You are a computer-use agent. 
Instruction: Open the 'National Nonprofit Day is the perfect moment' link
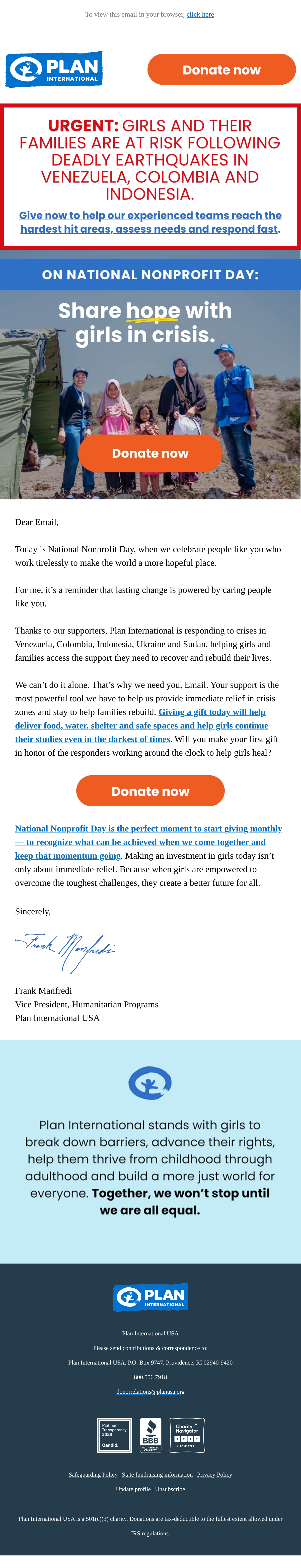click(148, 842)
